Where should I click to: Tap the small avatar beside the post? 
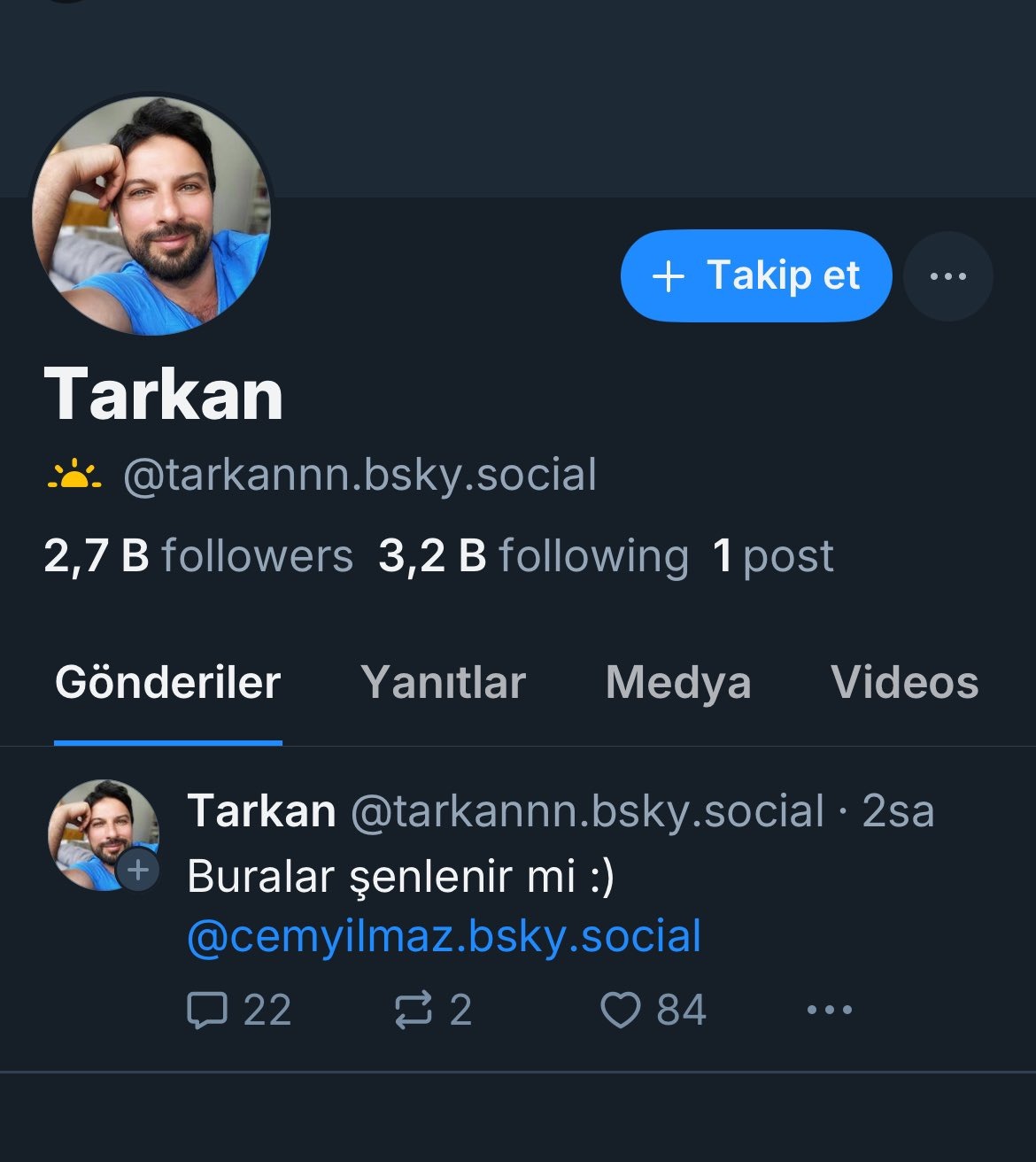[99, 833]
